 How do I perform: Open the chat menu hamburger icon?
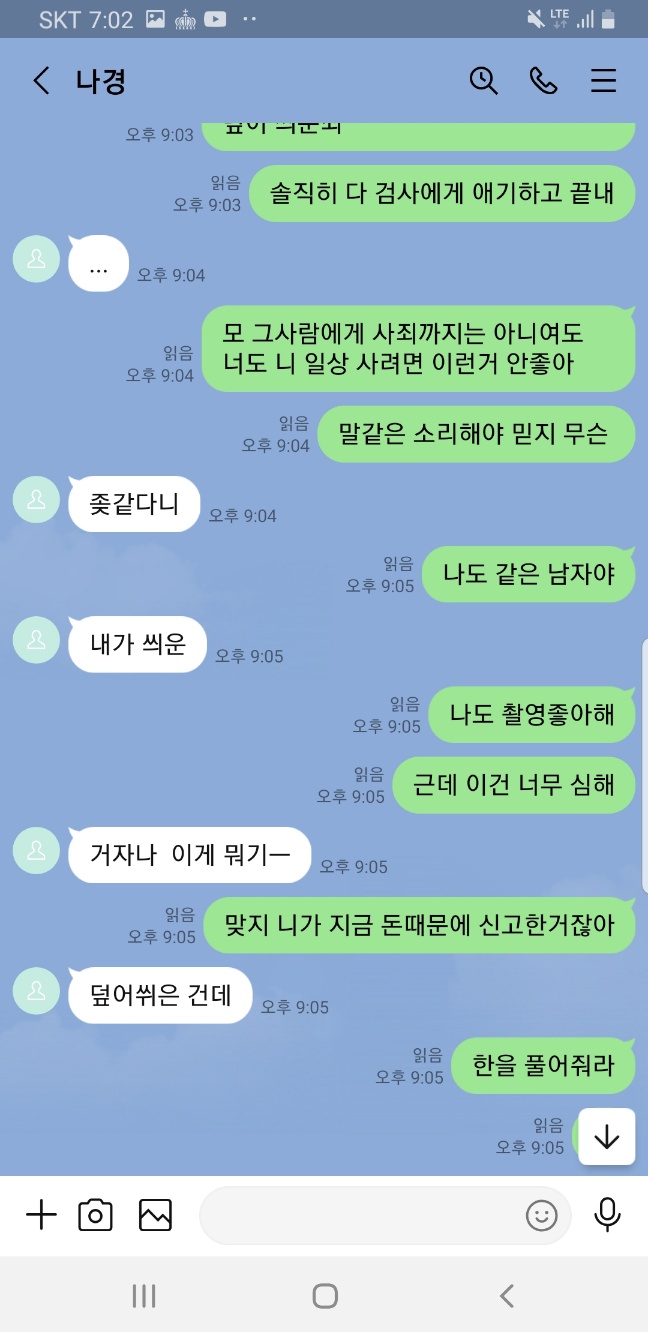pos(603,81)
